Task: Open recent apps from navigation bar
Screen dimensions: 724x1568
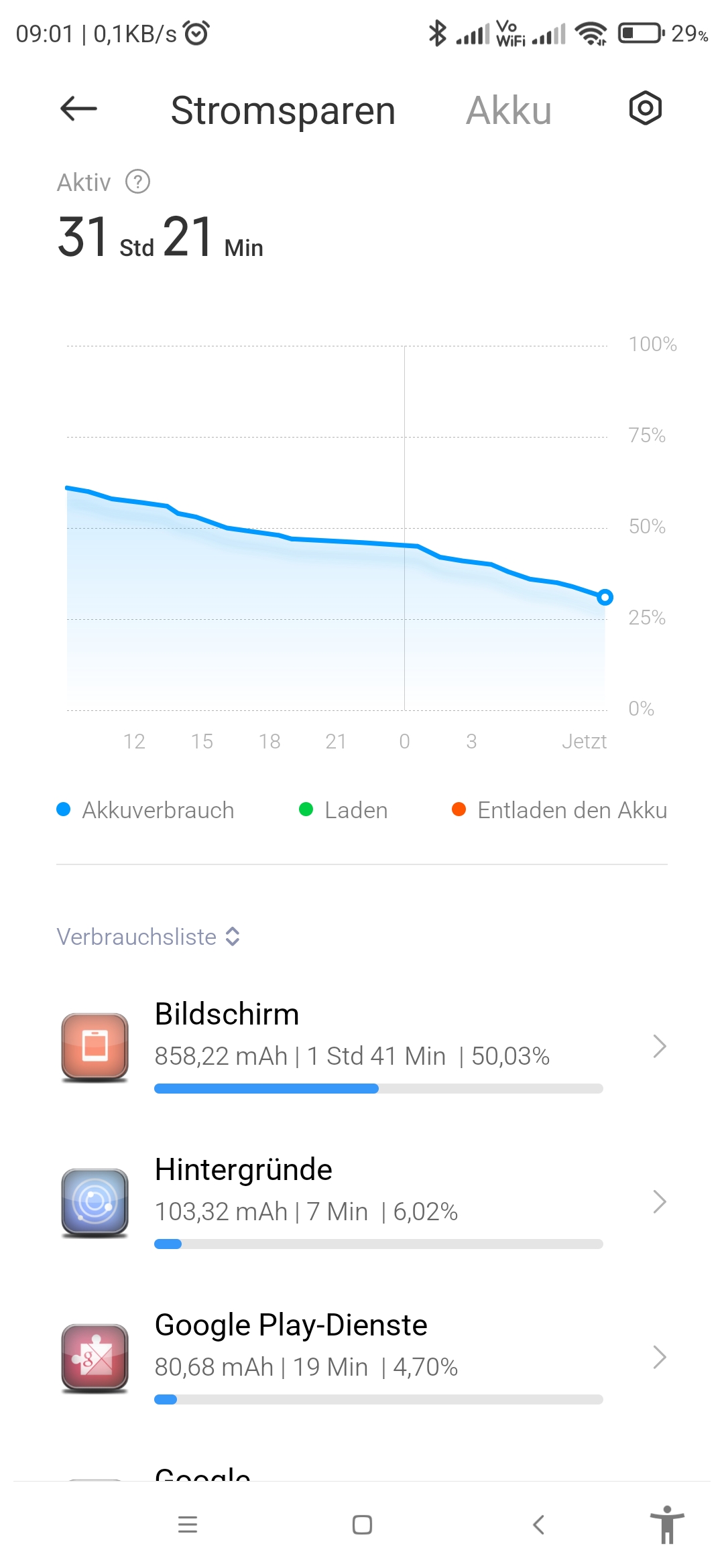Action: tap(188, 1525)
